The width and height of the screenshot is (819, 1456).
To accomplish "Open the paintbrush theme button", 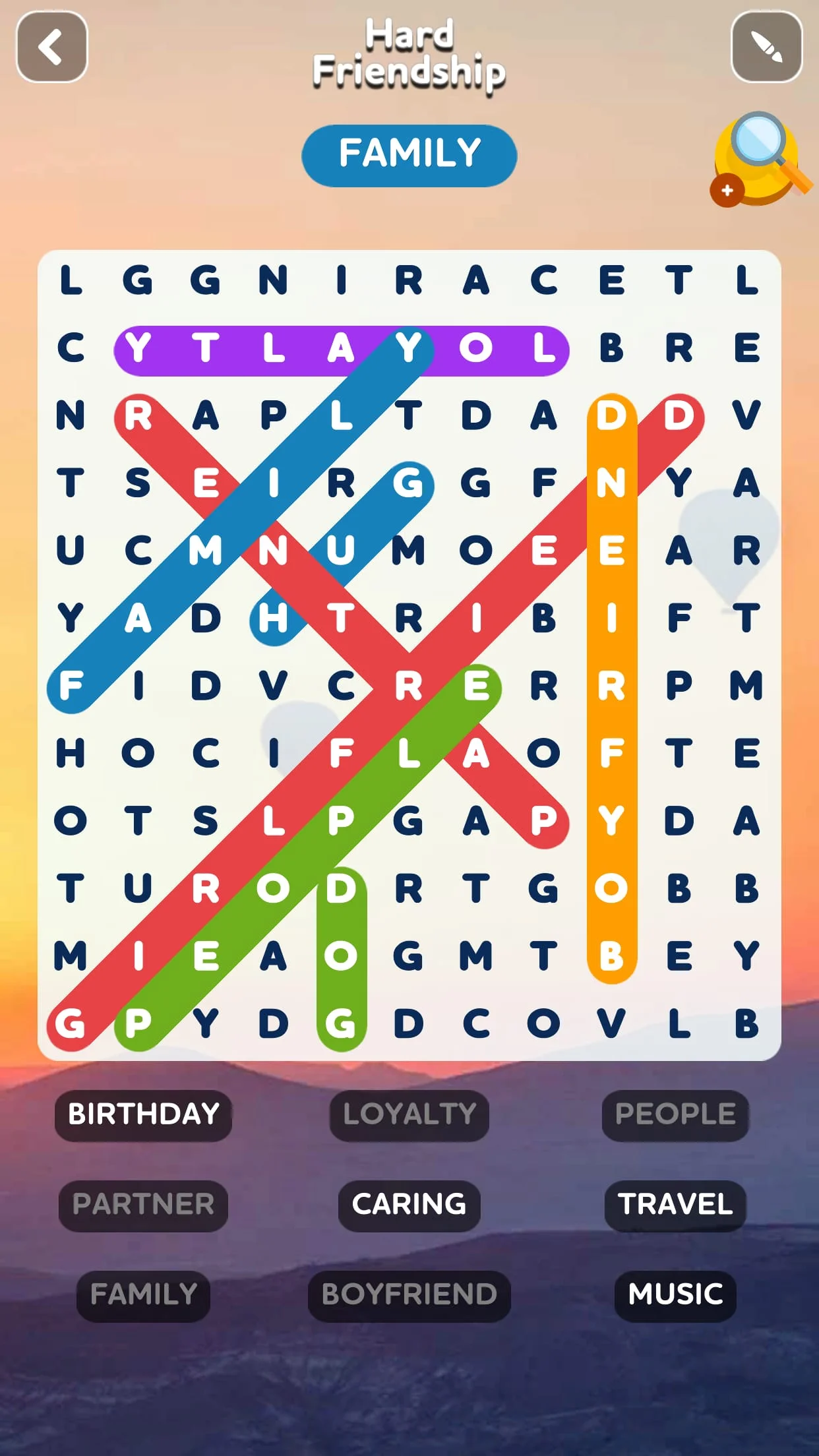I will pos(766,47).
